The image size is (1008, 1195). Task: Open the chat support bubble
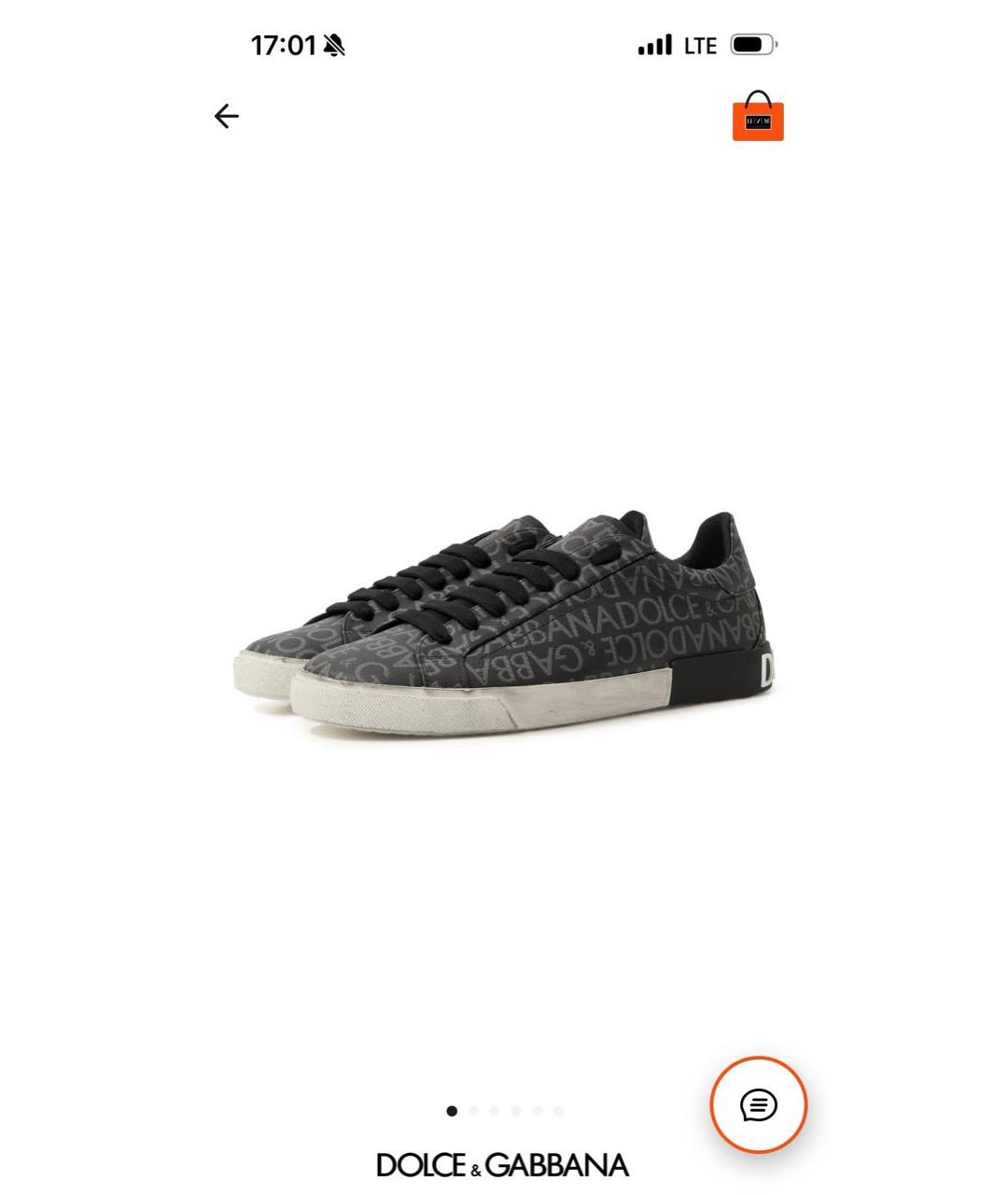(758, 1105)
